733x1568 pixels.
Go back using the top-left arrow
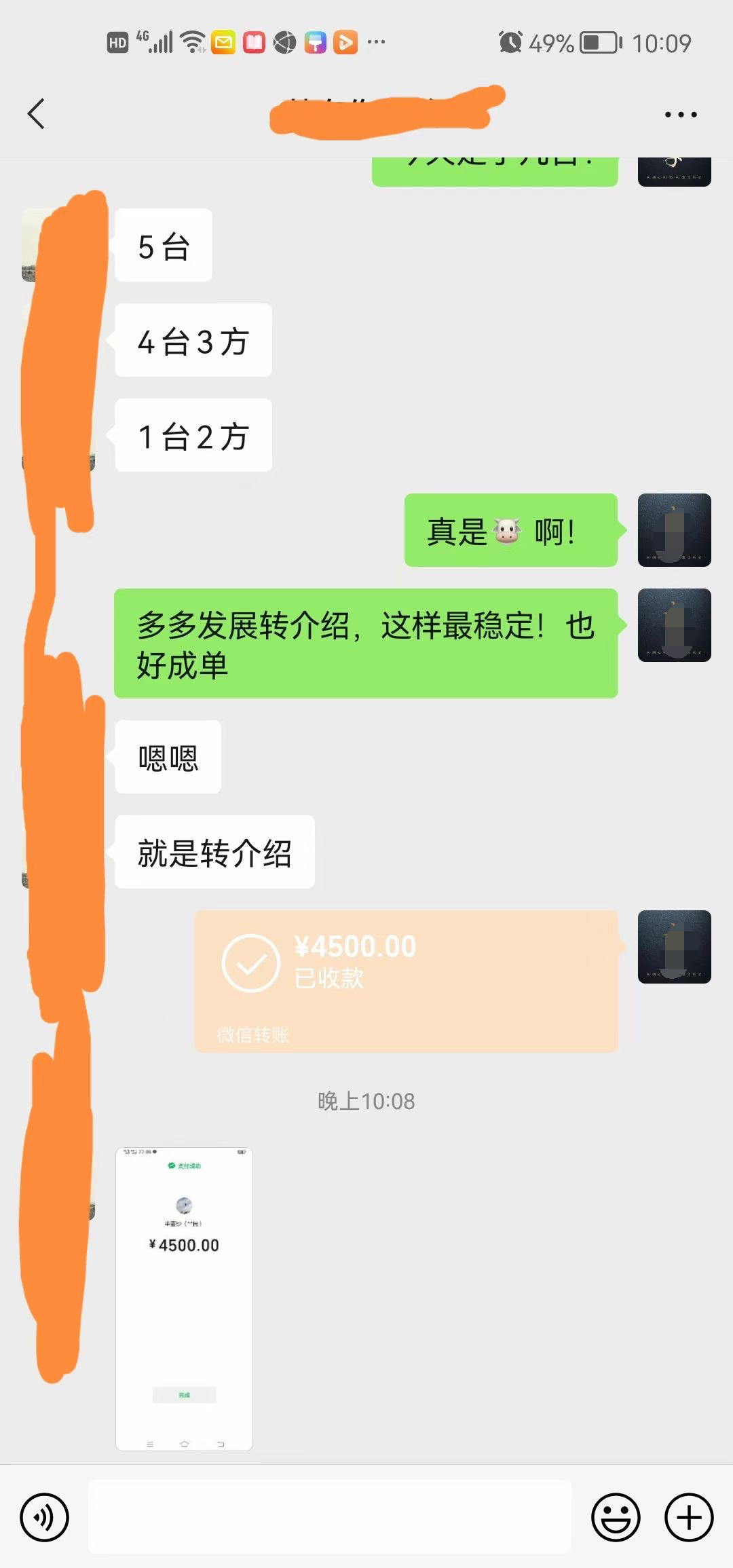point(37,113)
